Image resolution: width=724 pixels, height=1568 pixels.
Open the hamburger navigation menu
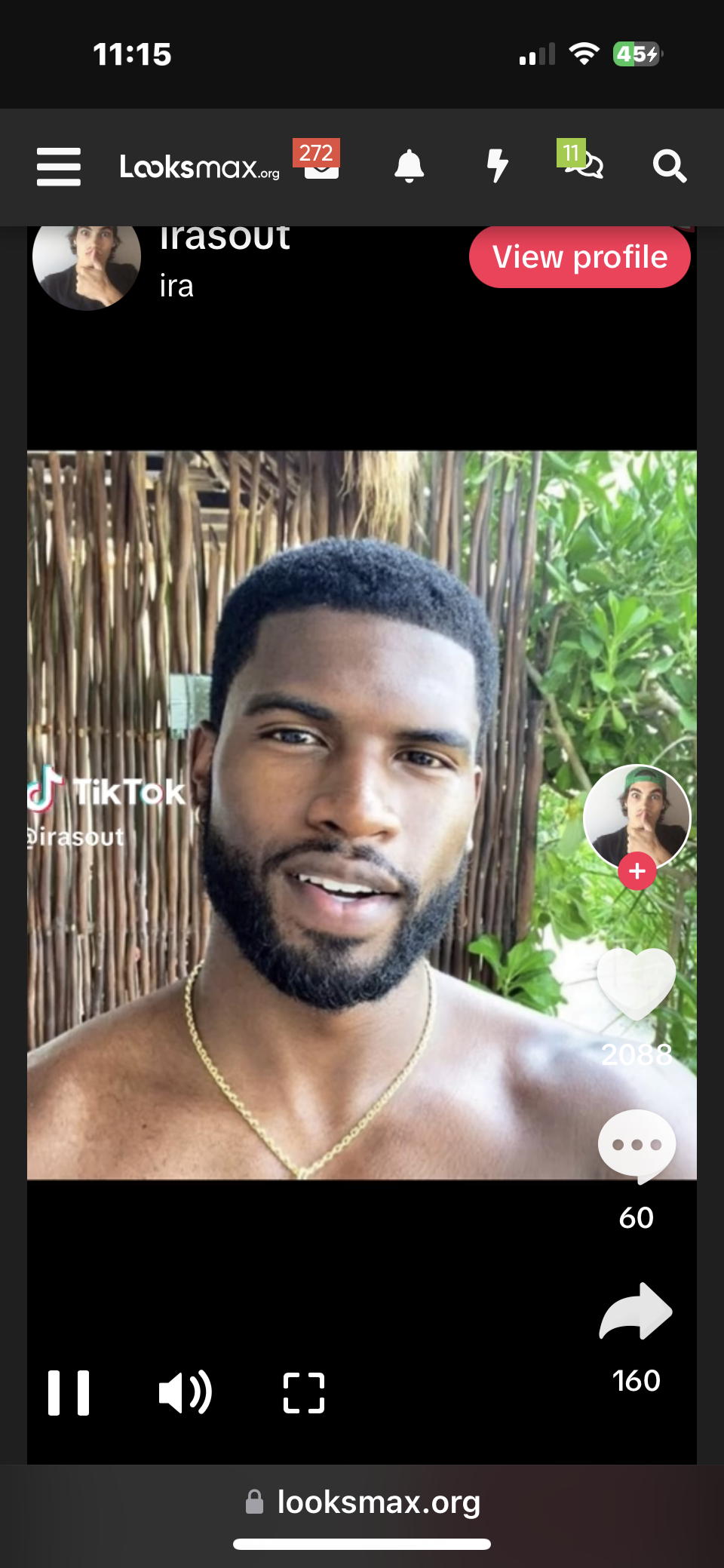tap(59, 167)
